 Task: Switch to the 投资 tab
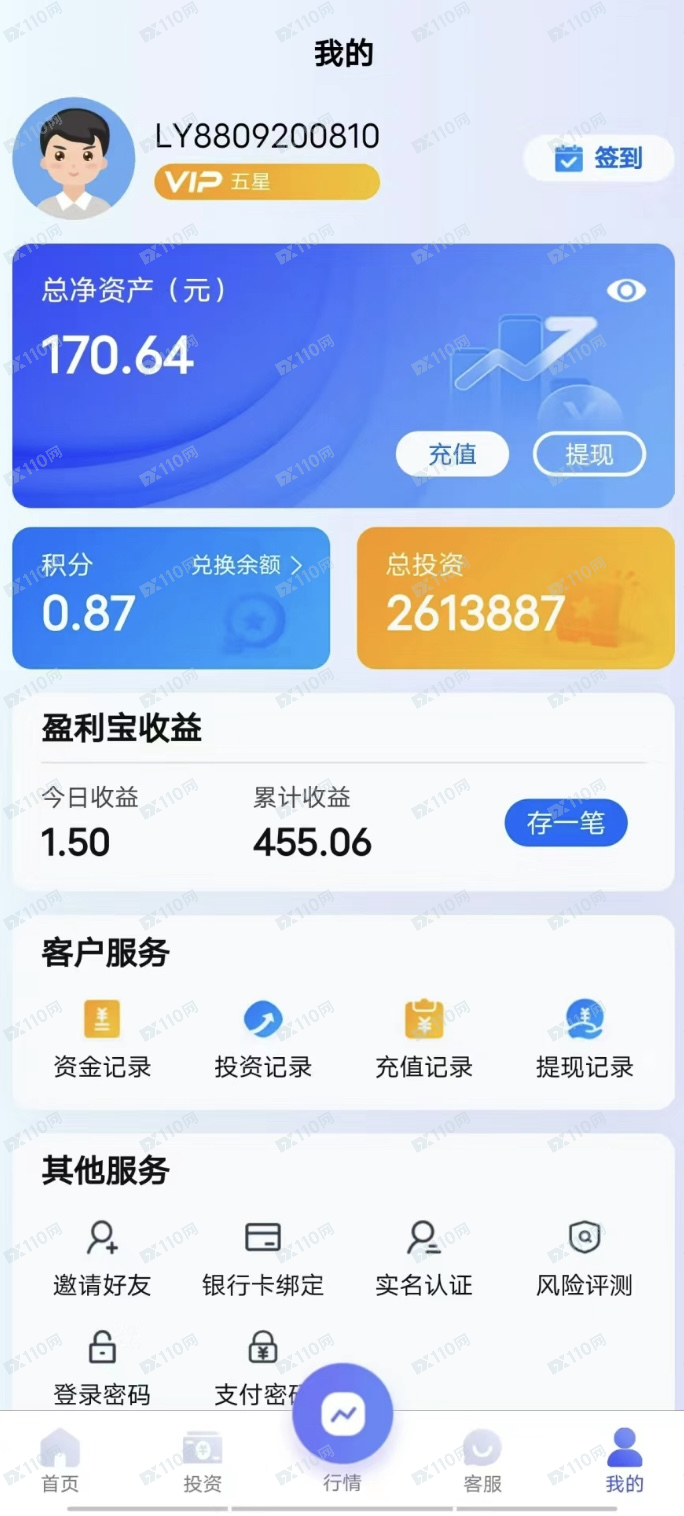point(202,1460)
